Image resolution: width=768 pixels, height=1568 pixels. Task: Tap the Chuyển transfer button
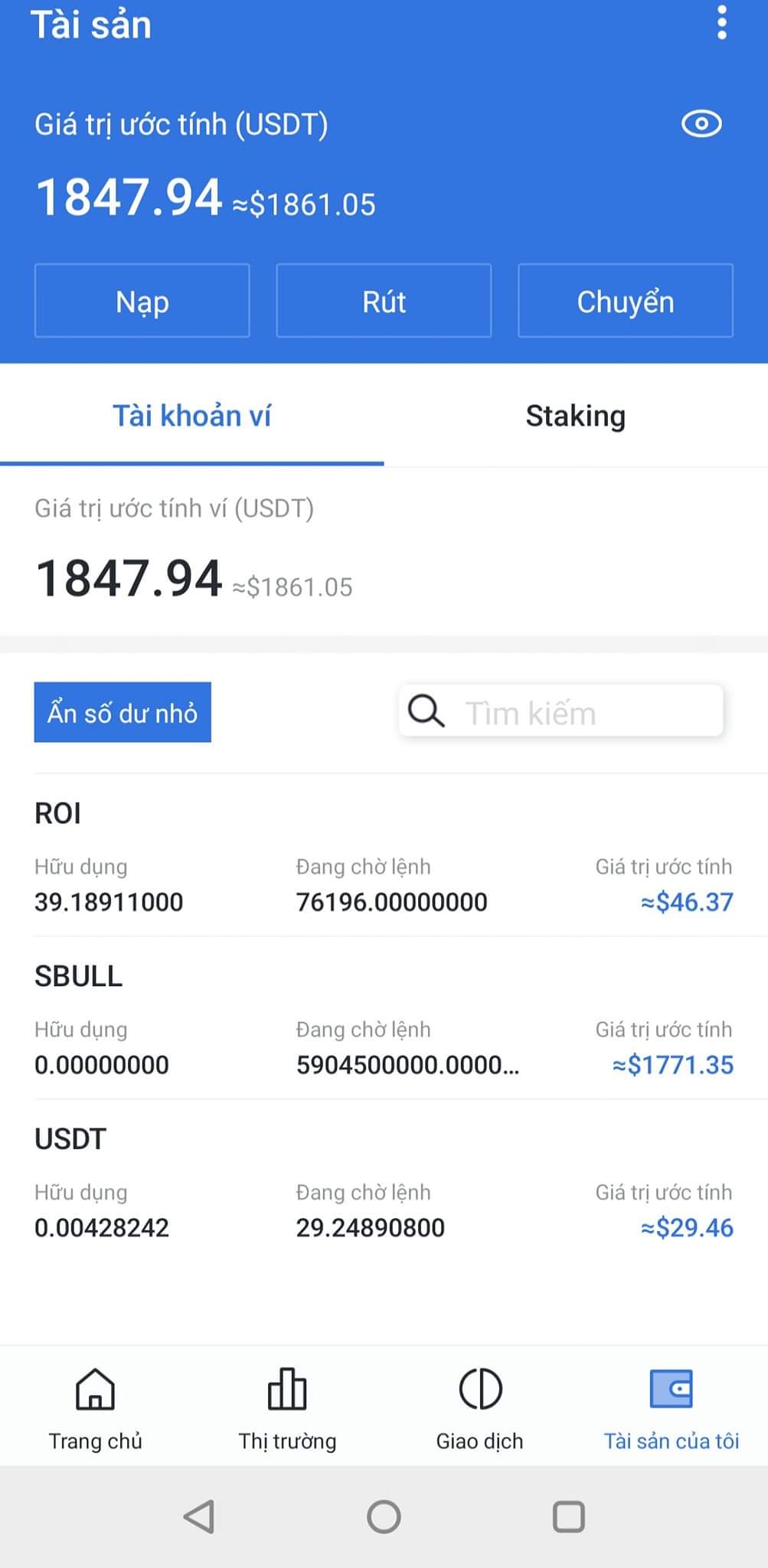pos(625,301)
